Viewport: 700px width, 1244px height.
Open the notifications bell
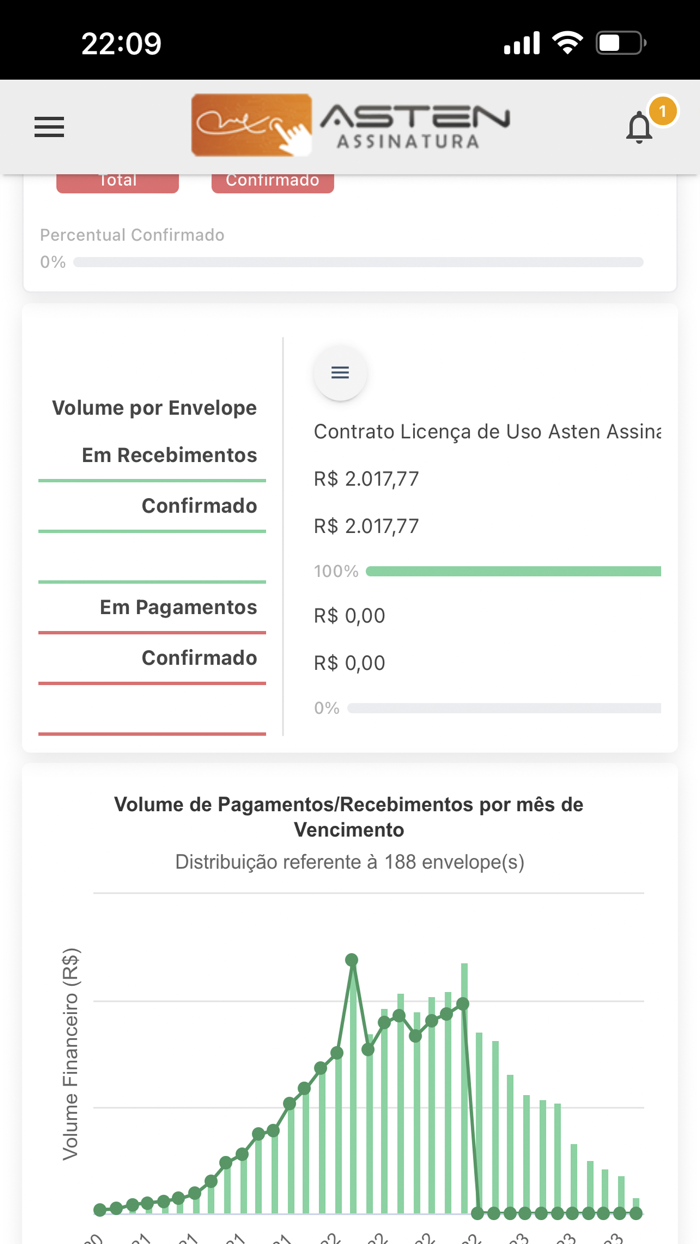pos(639,127)
